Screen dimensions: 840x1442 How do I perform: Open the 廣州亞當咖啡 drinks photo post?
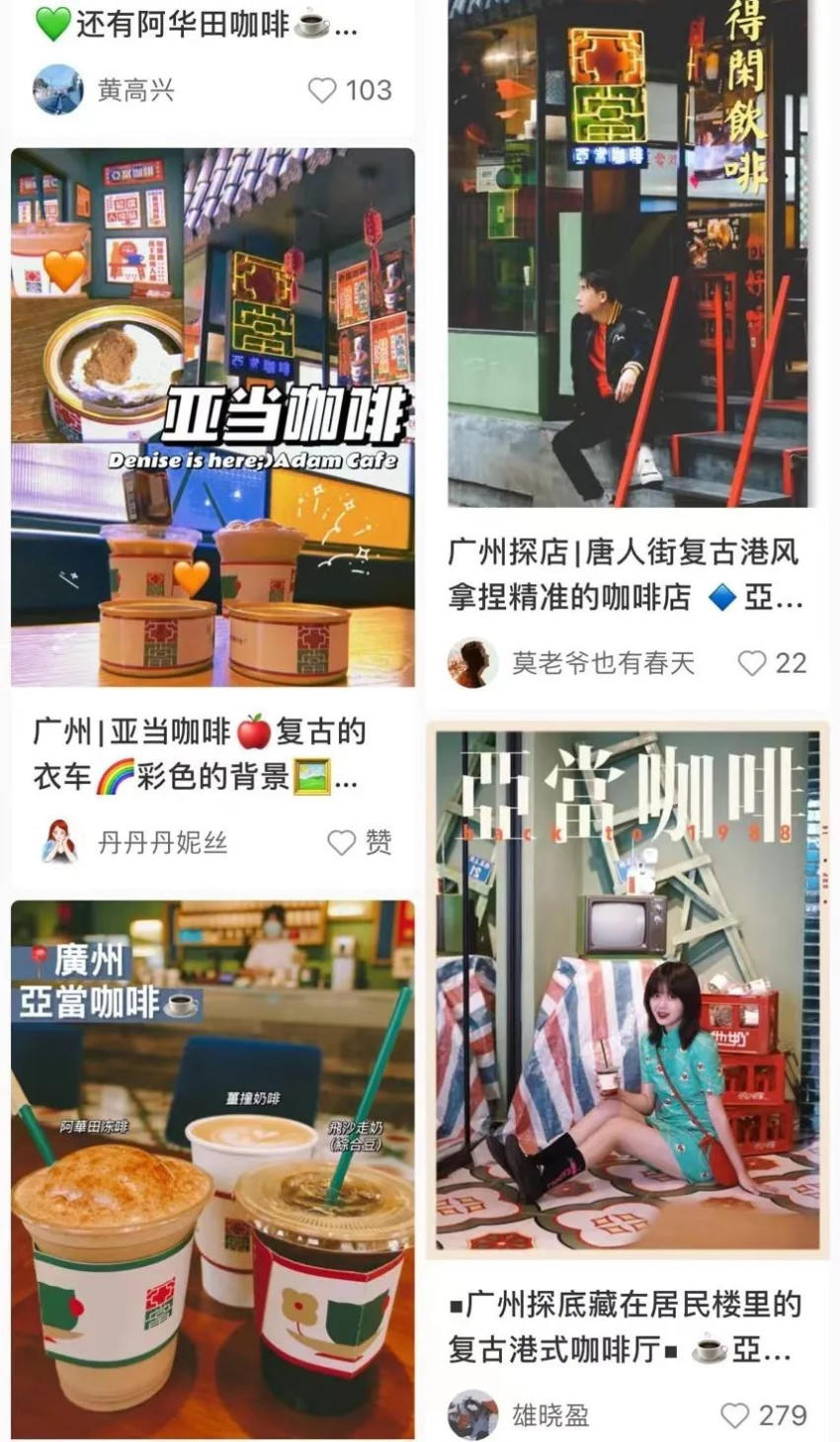pyautogui.click(x=212, y=1168)
